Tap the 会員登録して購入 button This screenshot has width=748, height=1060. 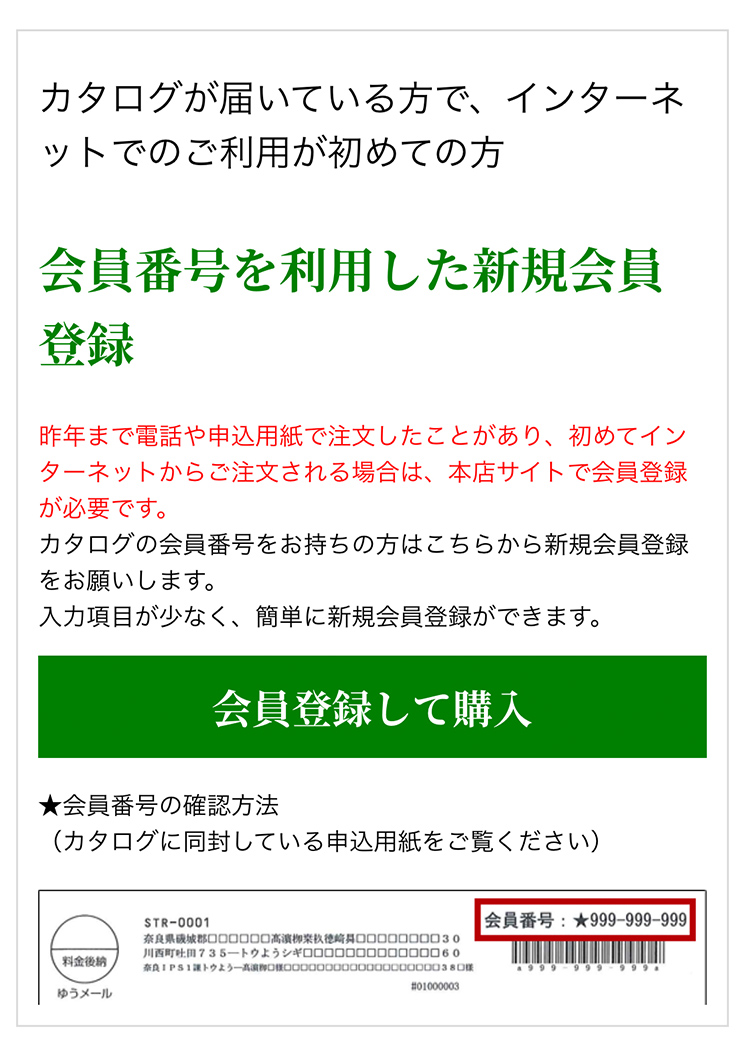(372, 707)
